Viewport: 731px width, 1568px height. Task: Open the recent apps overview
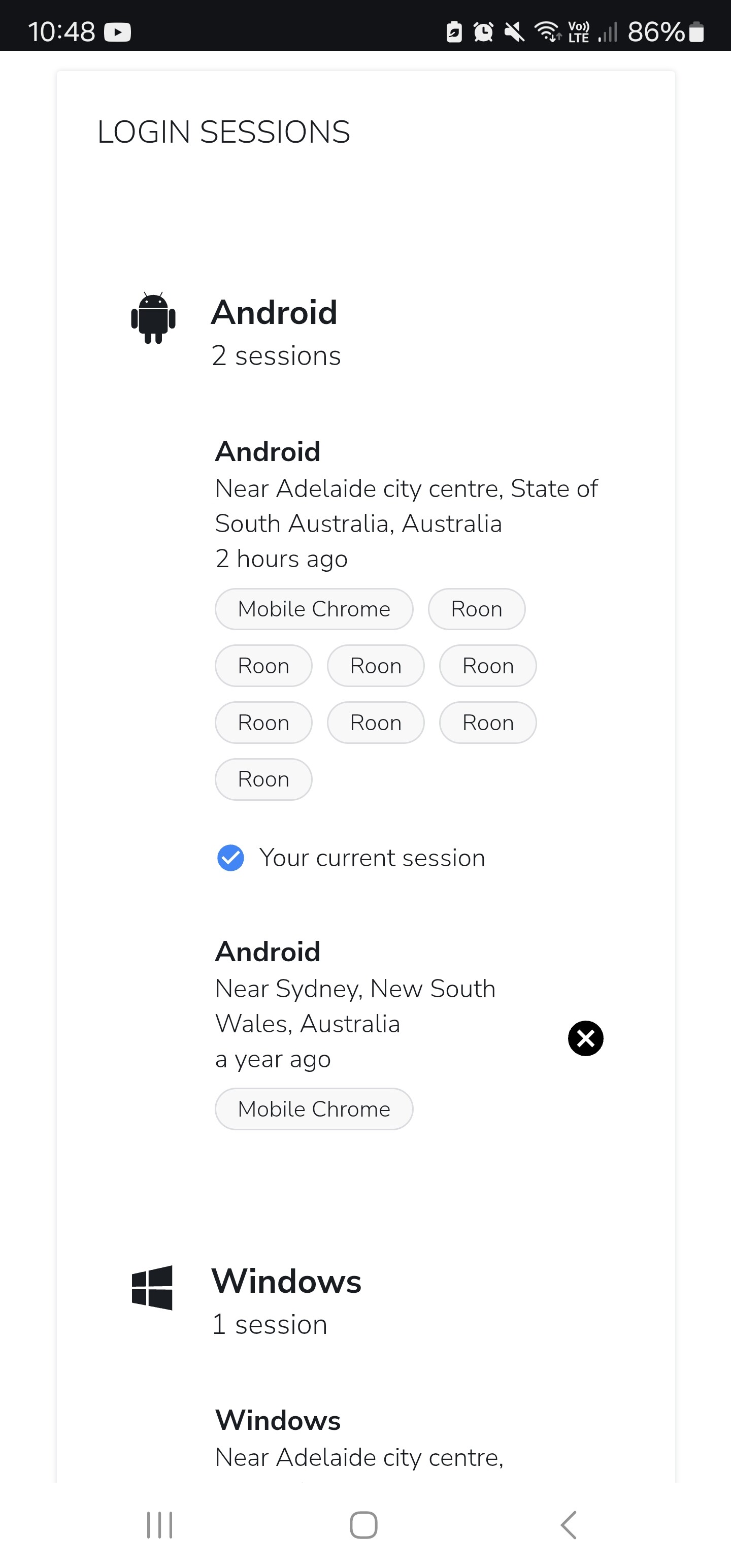point(159,1525)
